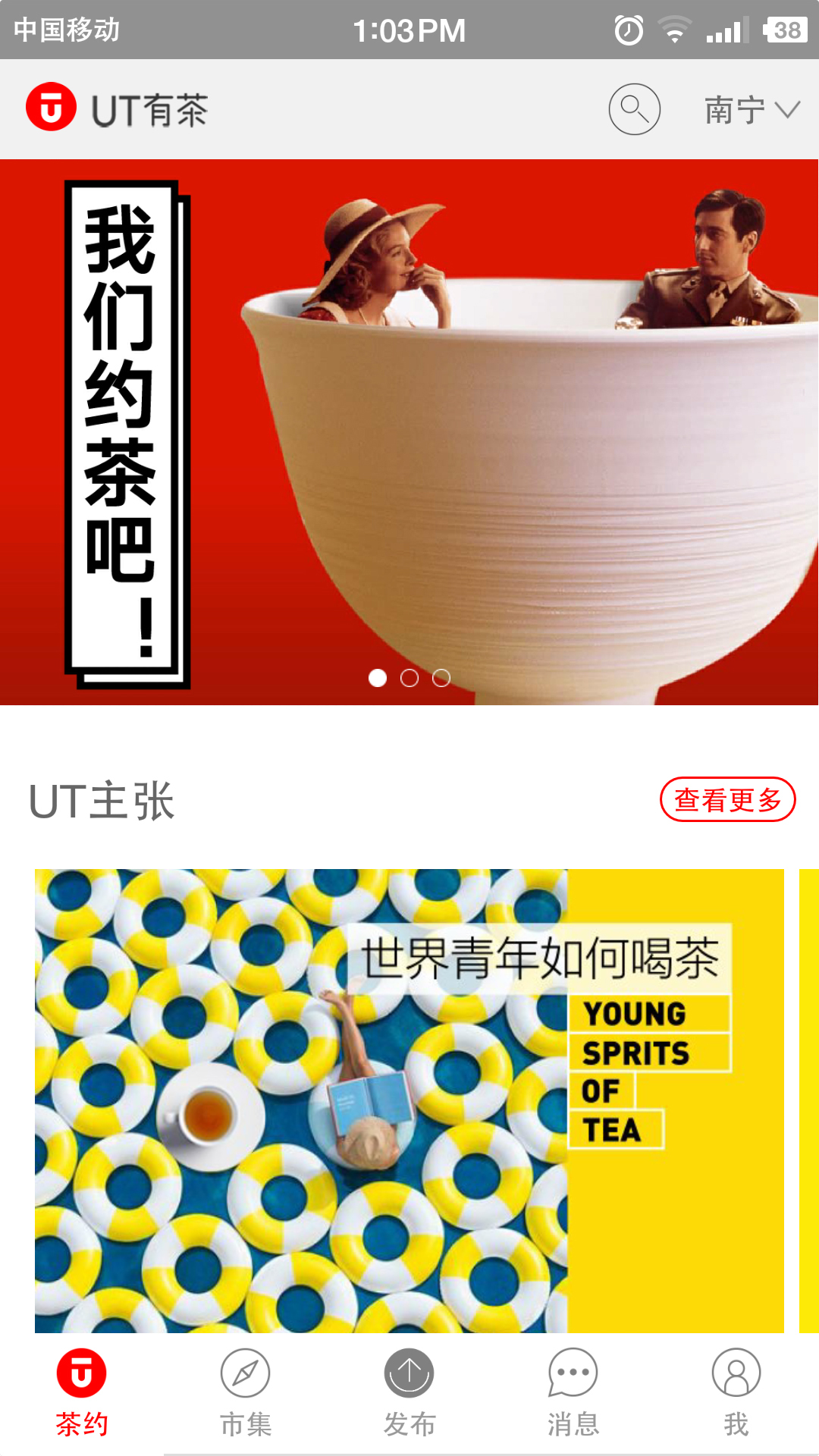Open the 世界青年如何喝茶 card
The image size is (819, 1456).
coord(409,1100)
